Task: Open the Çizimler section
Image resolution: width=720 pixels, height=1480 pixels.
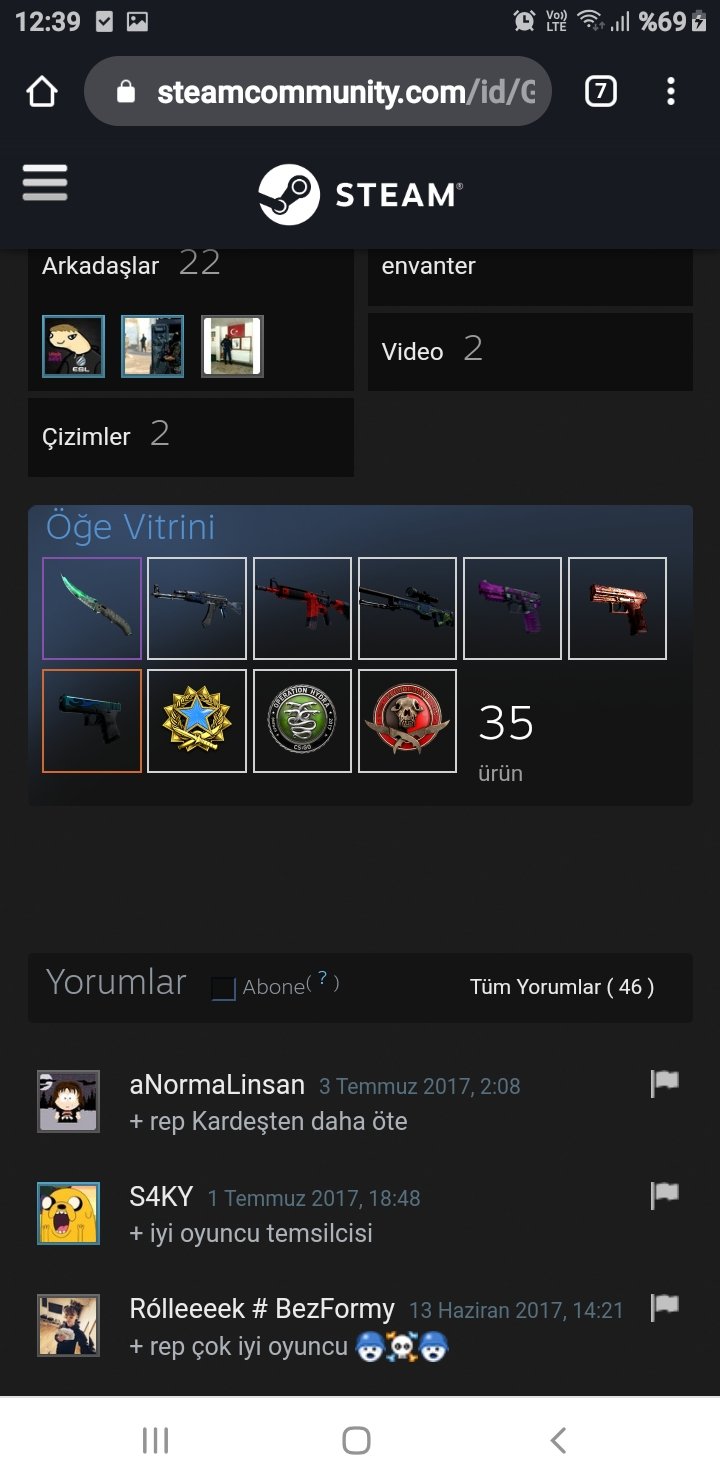Action: [191, 437]
